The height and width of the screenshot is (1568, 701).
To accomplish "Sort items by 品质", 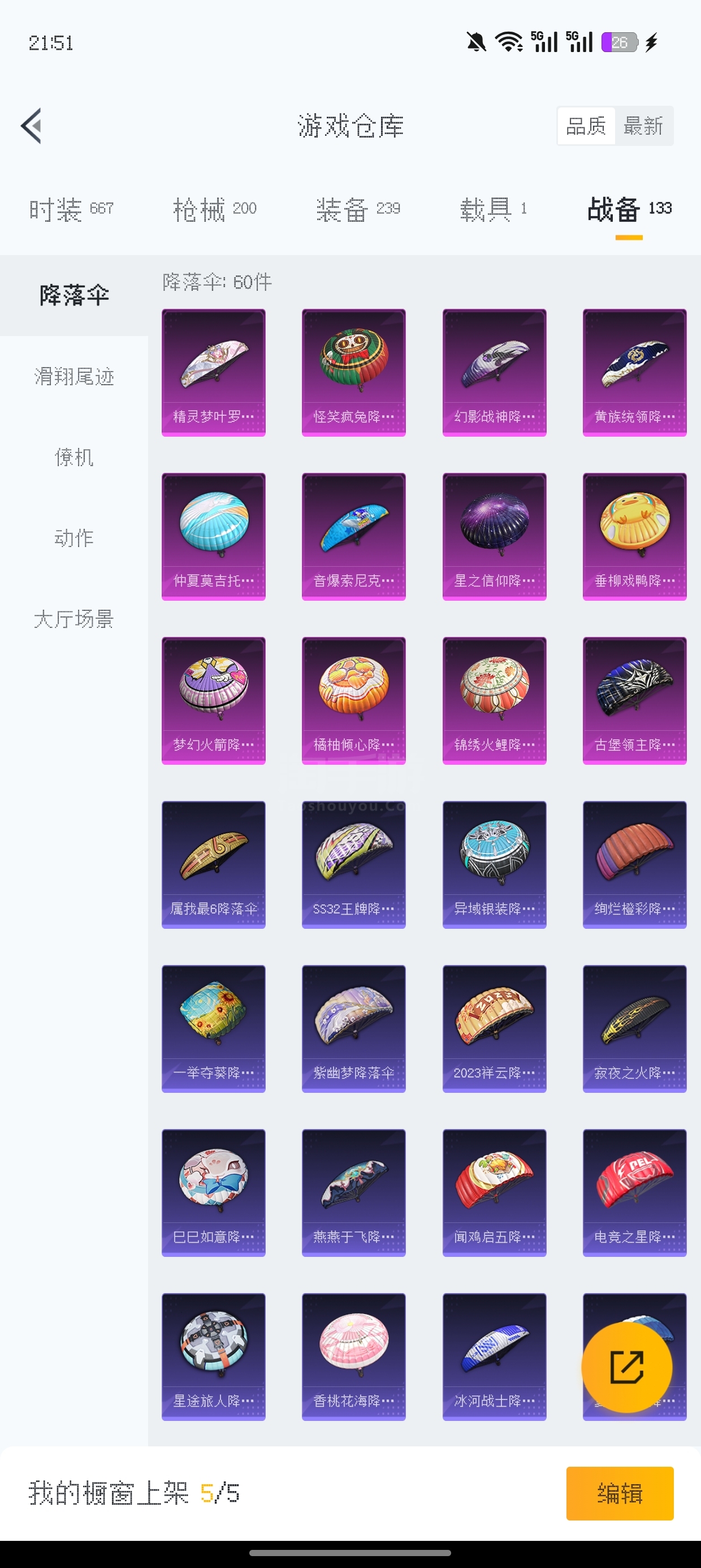I will pos(586,126).
